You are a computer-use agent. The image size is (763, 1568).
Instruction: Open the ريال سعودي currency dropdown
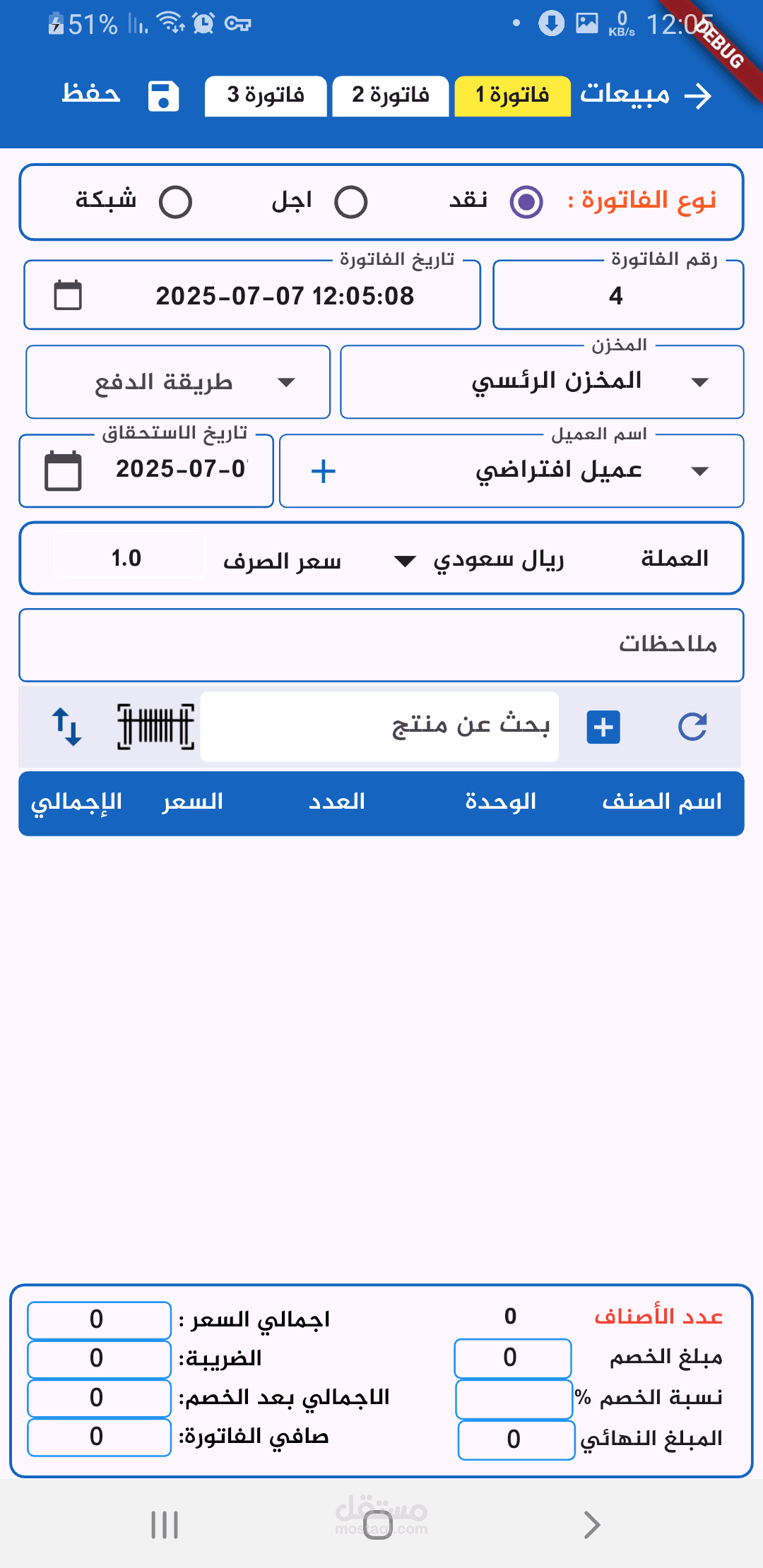pyautogui.click(x=480, y=561)
